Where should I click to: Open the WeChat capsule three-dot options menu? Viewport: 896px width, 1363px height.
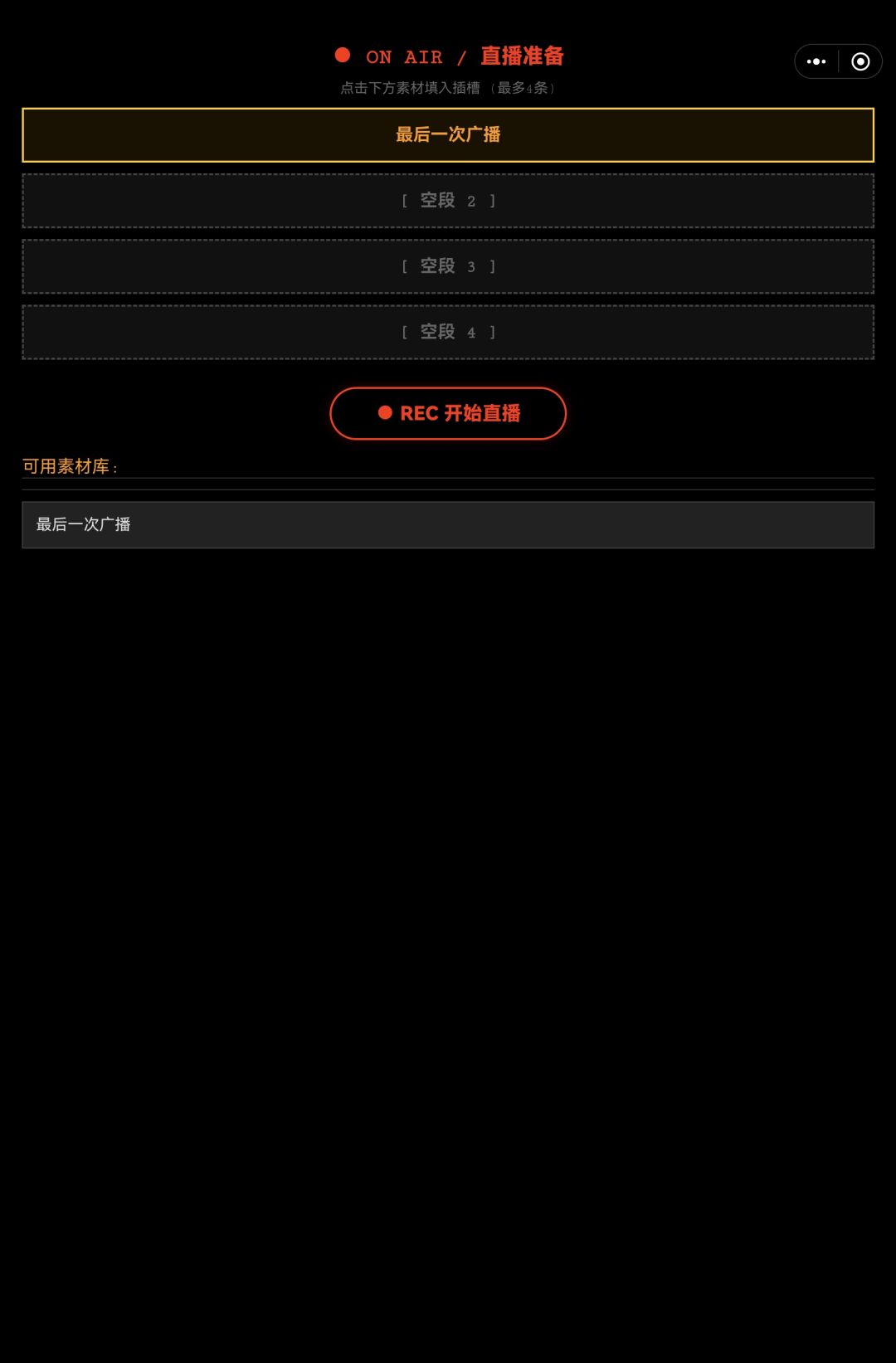coord(816,61)
